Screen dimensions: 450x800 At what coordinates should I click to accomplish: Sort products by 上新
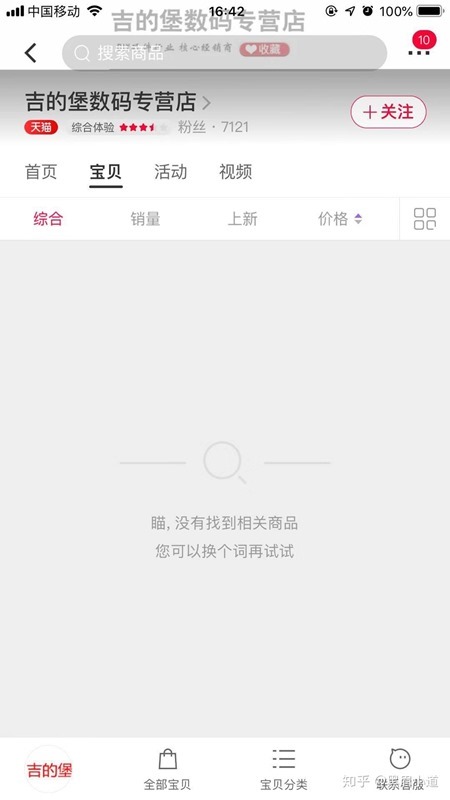pos(242,219)
